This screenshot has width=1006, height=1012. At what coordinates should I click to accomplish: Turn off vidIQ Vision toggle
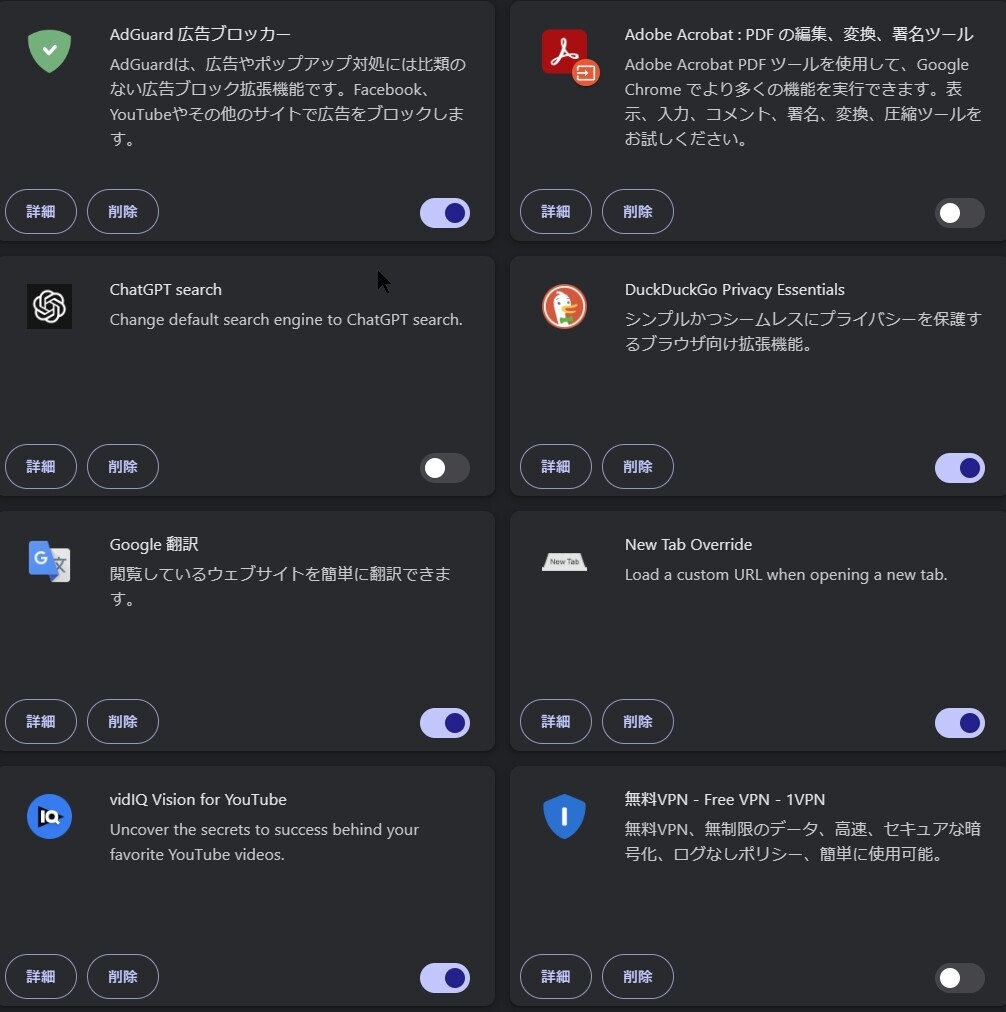(445, 978)
